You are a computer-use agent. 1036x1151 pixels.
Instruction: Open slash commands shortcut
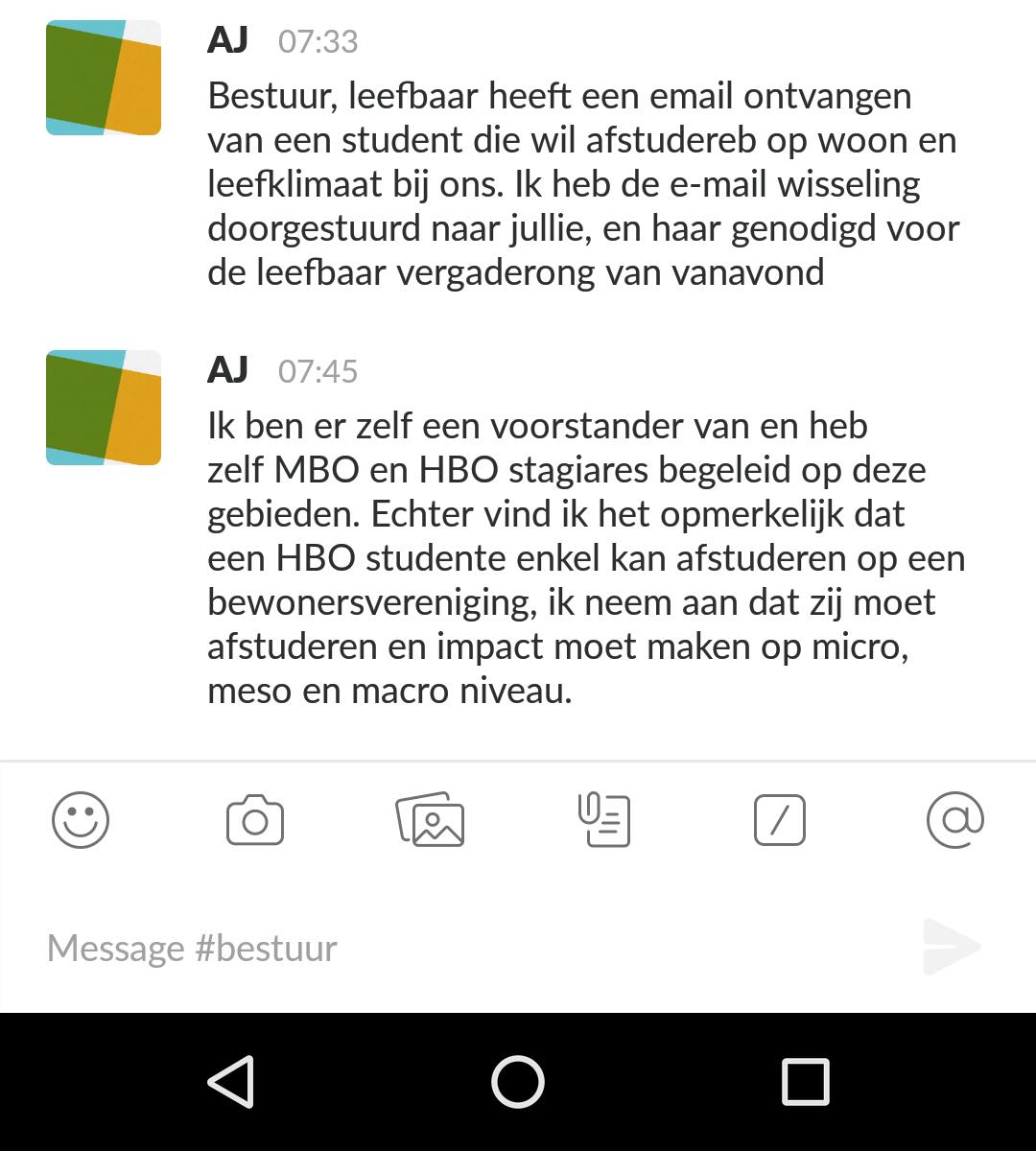click(779, 820)
